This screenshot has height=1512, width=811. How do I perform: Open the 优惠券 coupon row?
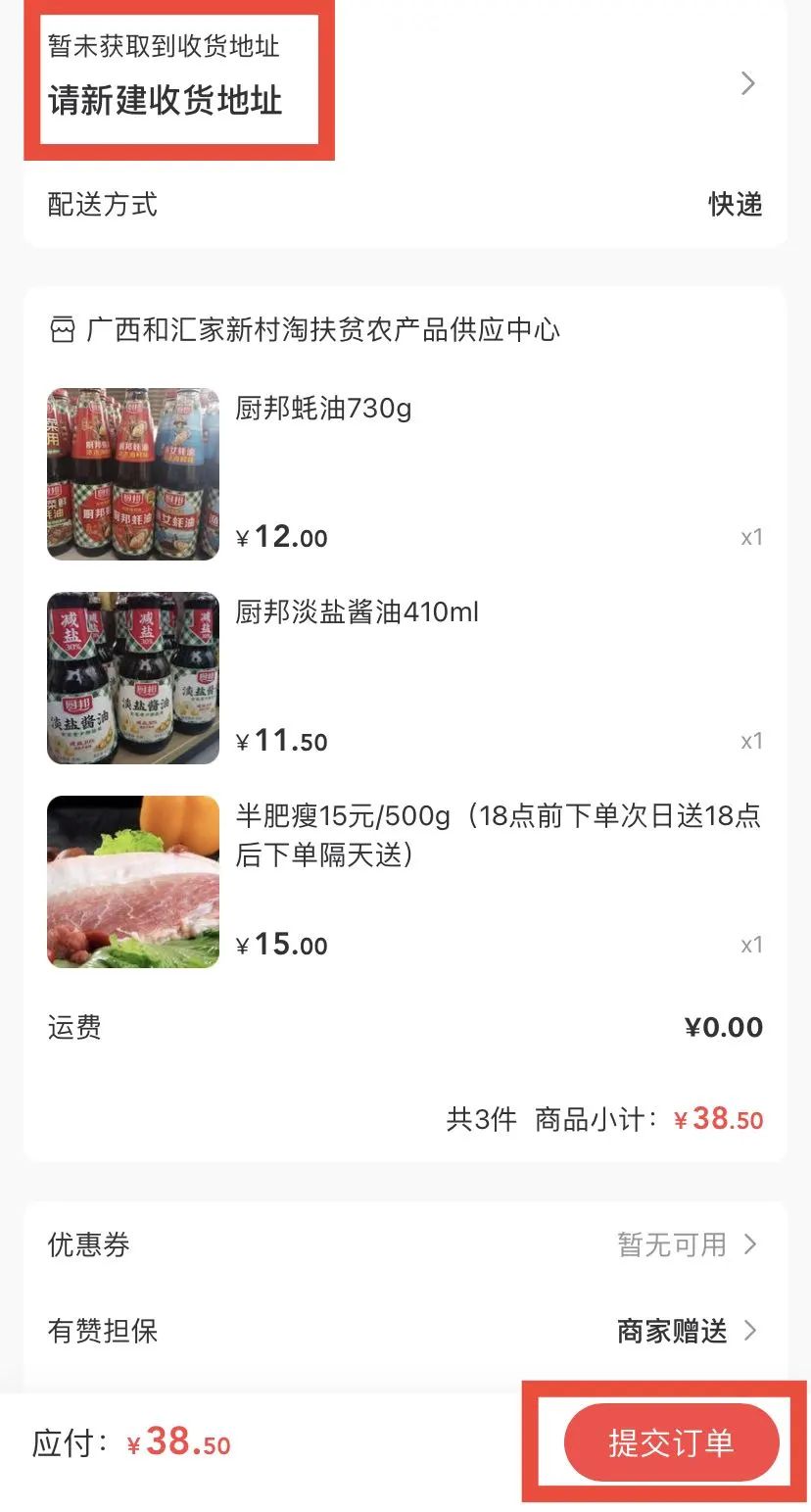(x=405, y=1244)
